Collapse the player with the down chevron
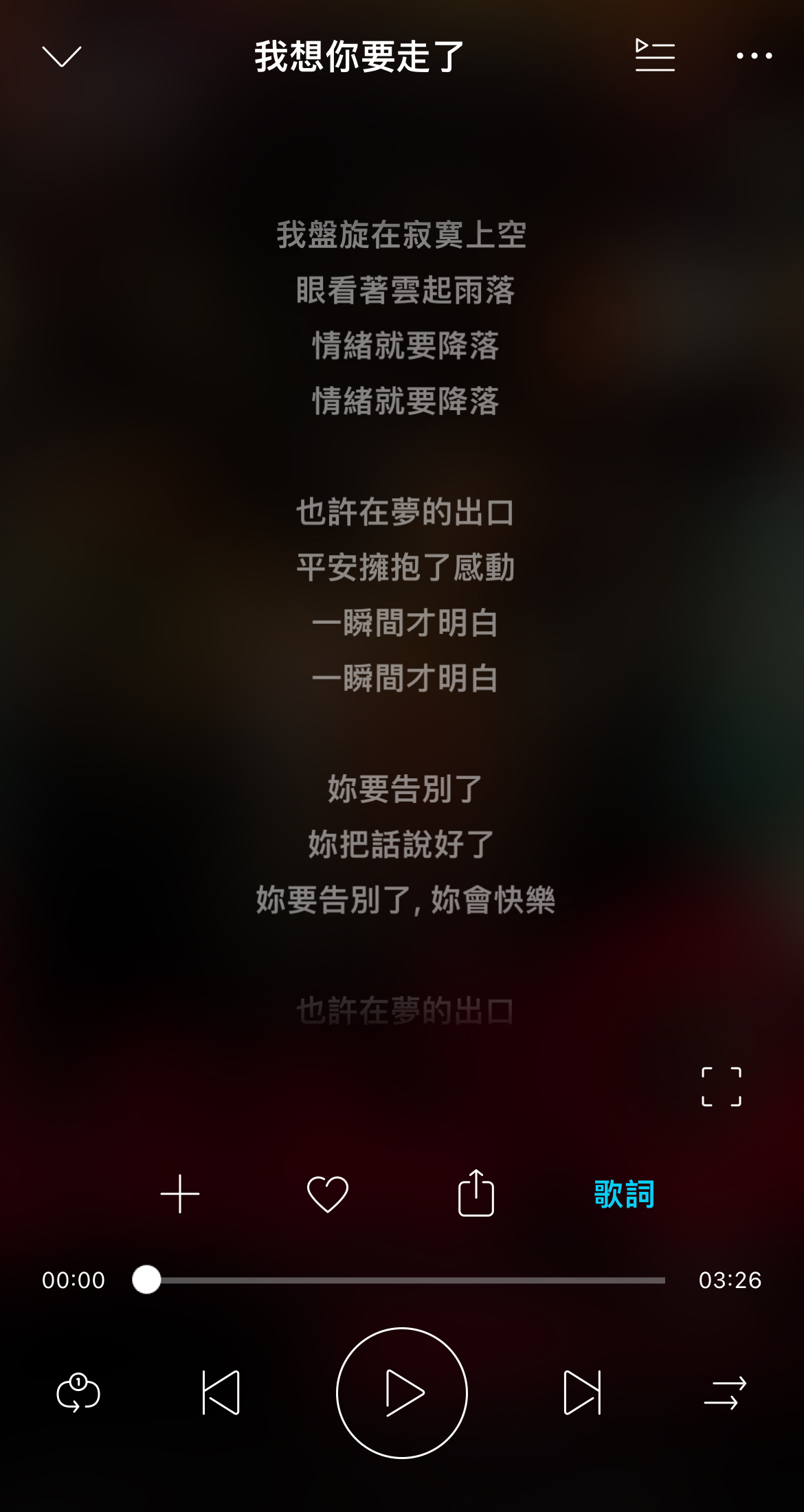804x1512 pixels. pos(62,56)
